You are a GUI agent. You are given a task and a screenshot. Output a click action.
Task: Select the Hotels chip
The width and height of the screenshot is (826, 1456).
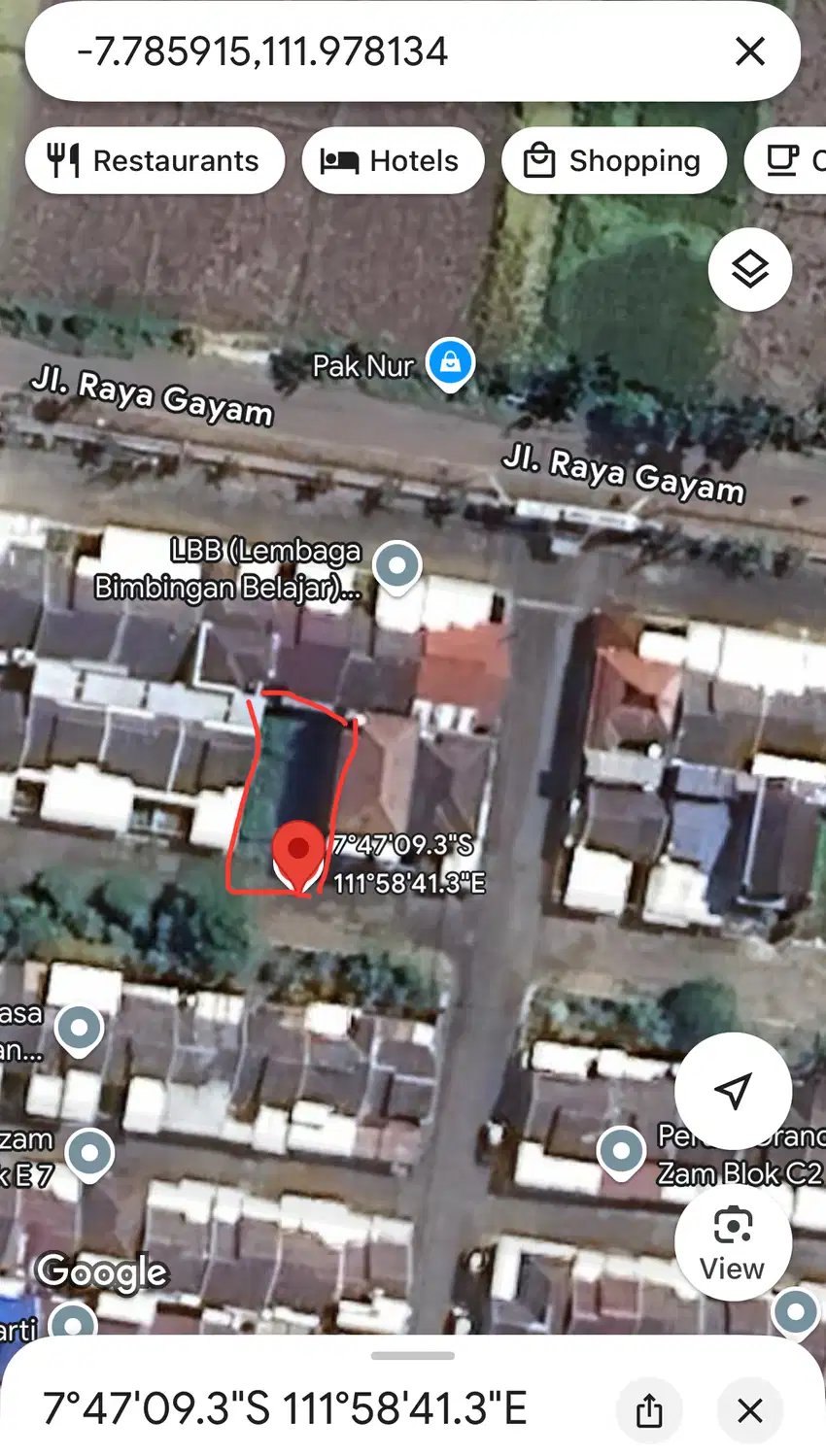click(x=393, y=160)
